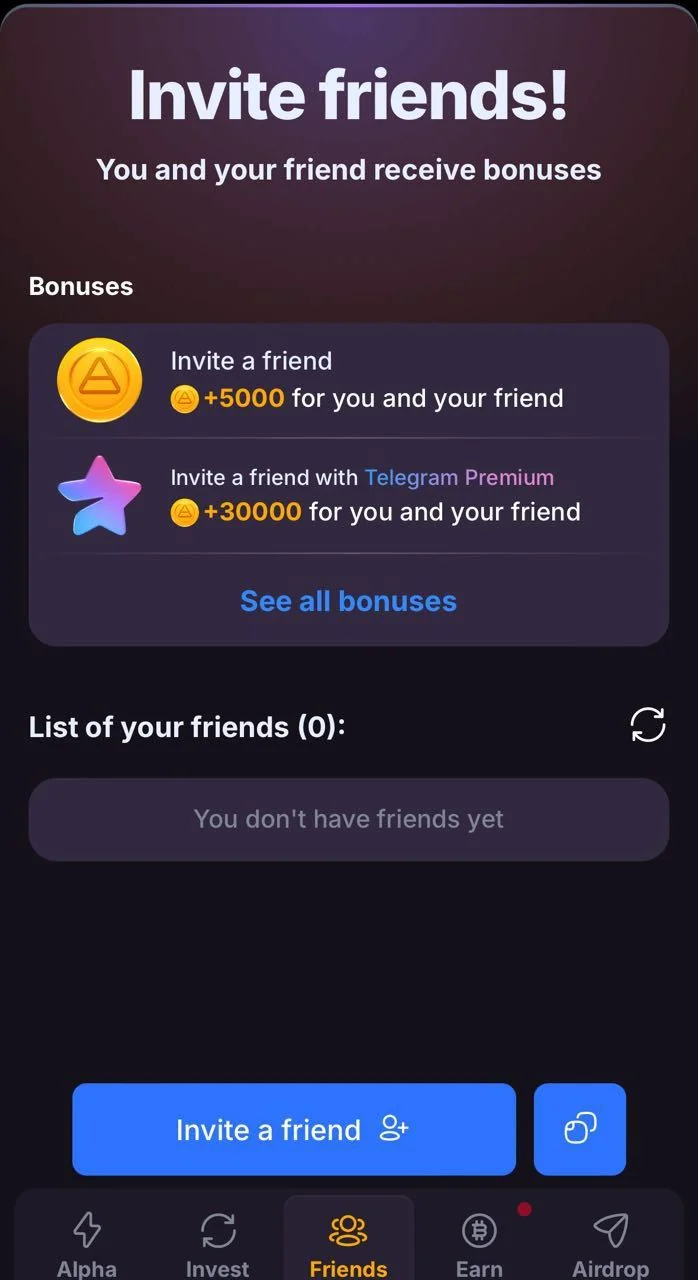Go to the Invest tab
Image resolution: width=698 pixels, height=1280 pixels.
pos(217,1242)
